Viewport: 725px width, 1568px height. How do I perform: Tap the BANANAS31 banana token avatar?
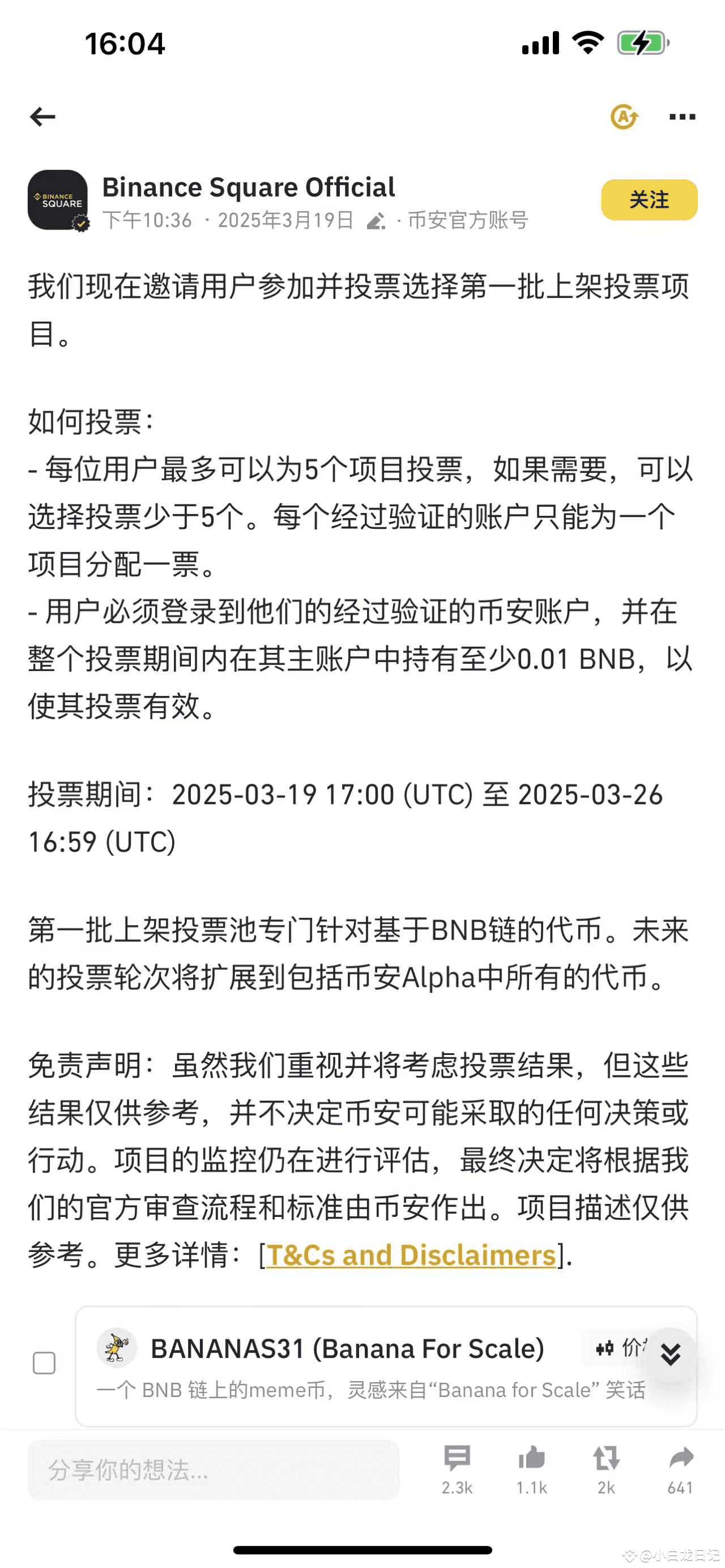117,1349
